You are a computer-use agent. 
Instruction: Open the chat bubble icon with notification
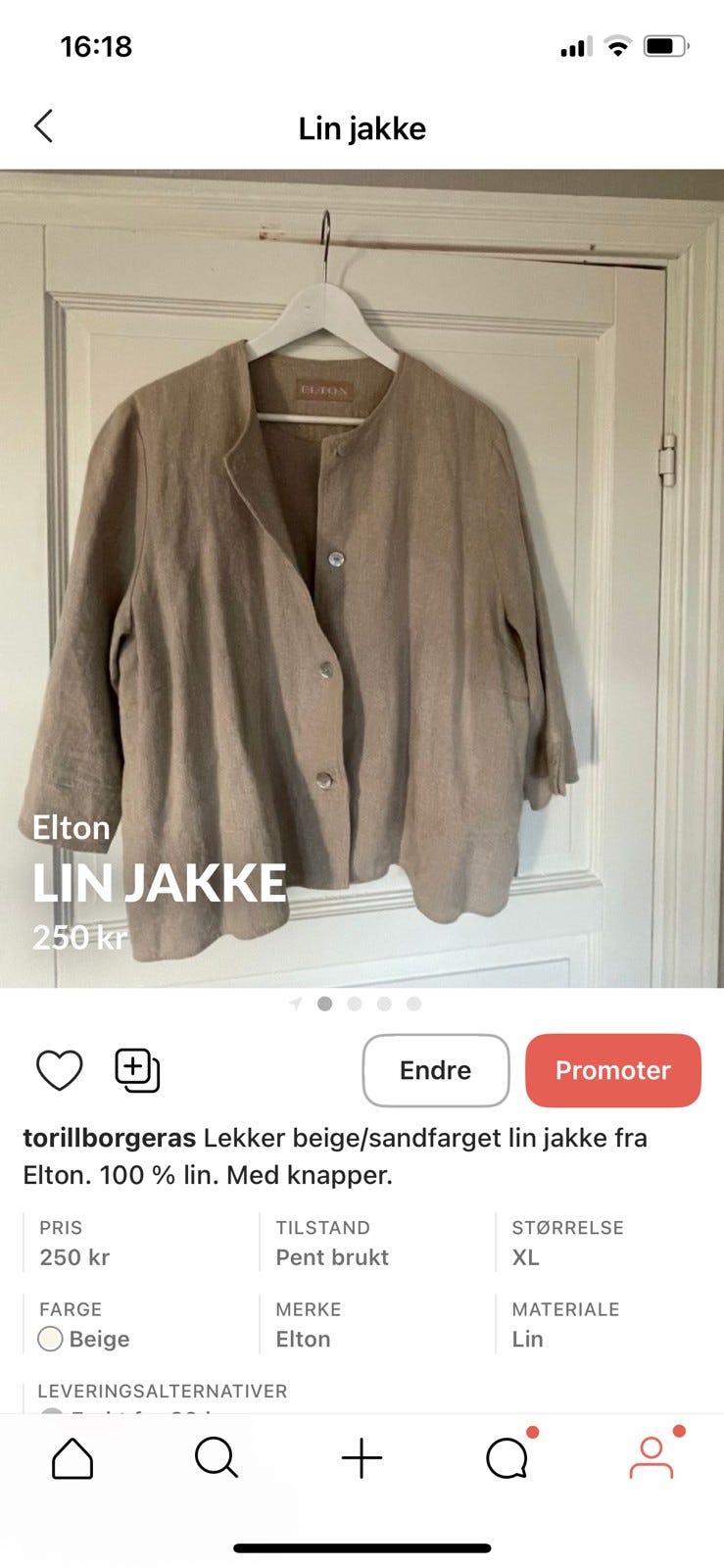(x=507, y=1458)
